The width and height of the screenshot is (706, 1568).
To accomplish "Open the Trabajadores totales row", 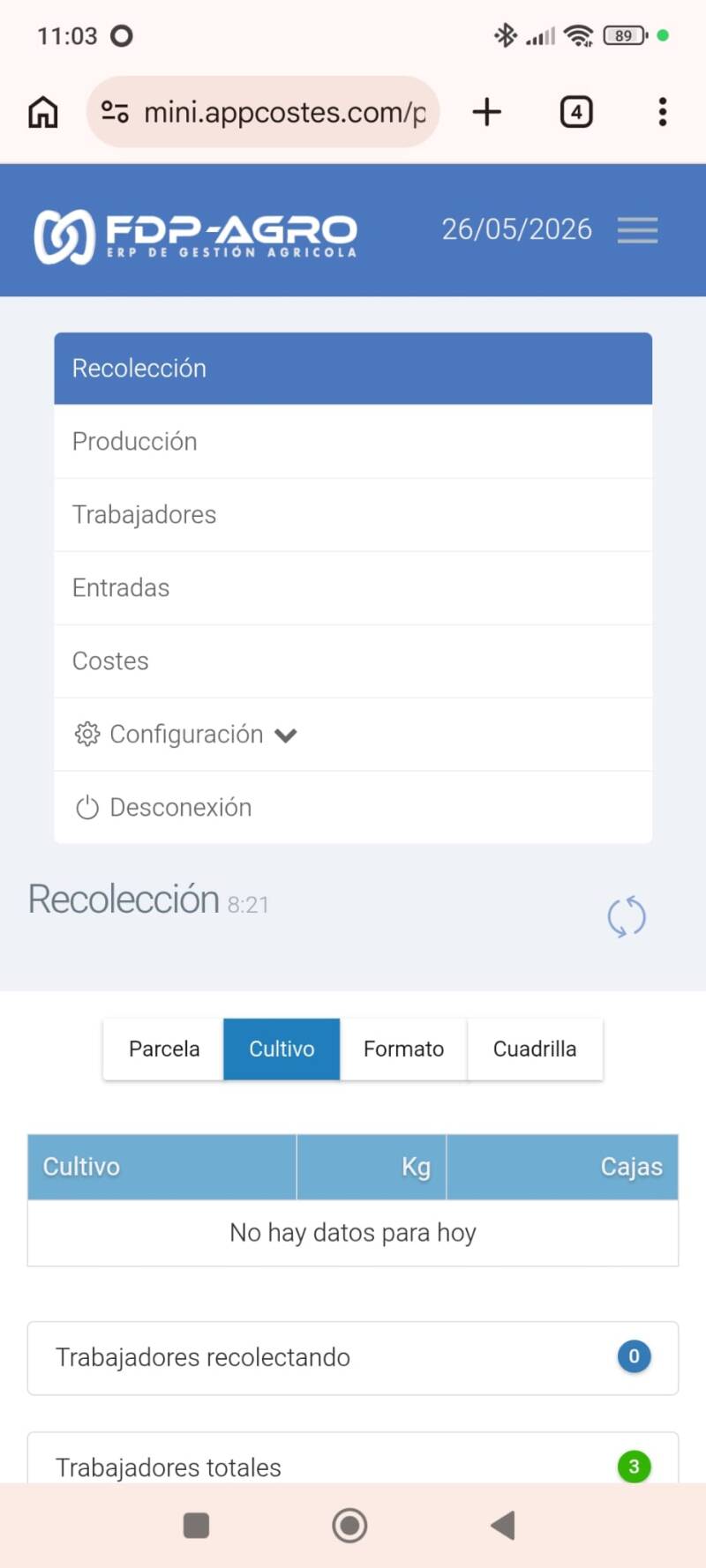I will (353, 1458).
